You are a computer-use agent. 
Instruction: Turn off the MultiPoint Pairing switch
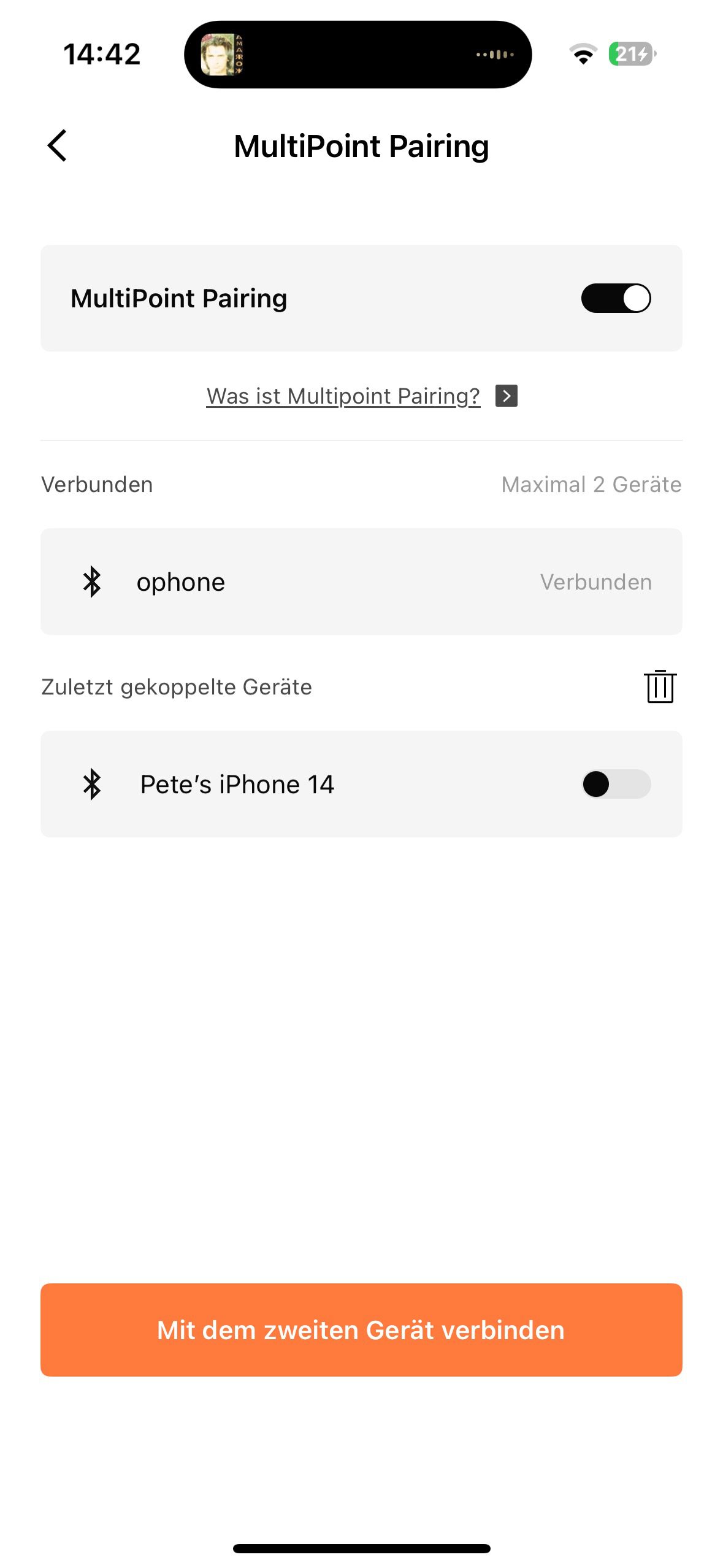(x=615, y=299)
